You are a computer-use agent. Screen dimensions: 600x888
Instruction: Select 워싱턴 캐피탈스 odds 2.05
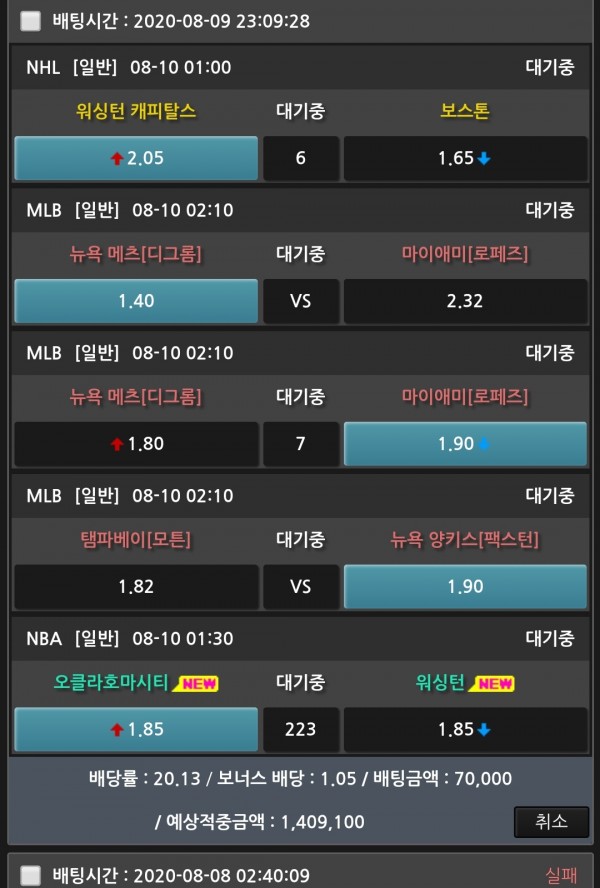click(x=137, y=158)
